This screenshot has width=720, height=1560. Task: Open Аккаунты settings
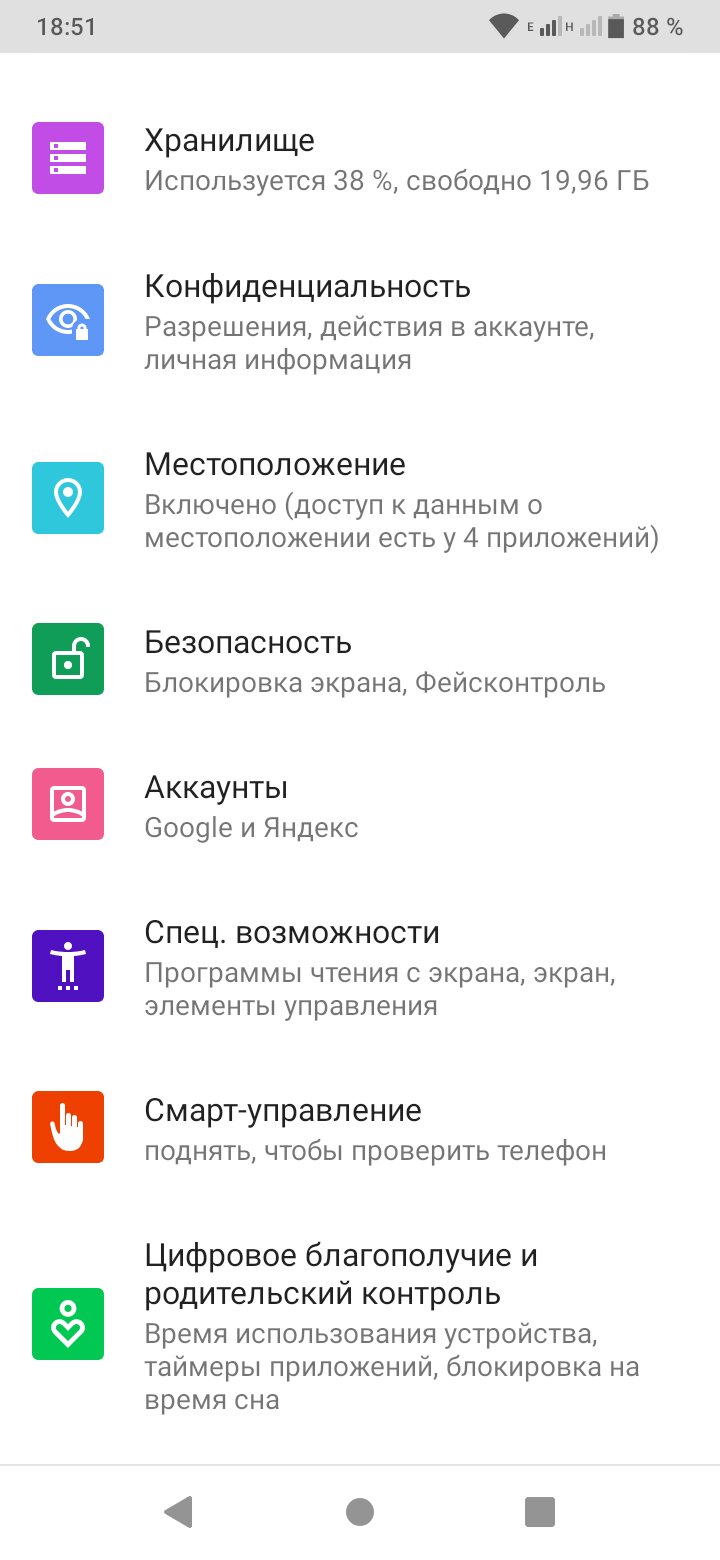360,804
